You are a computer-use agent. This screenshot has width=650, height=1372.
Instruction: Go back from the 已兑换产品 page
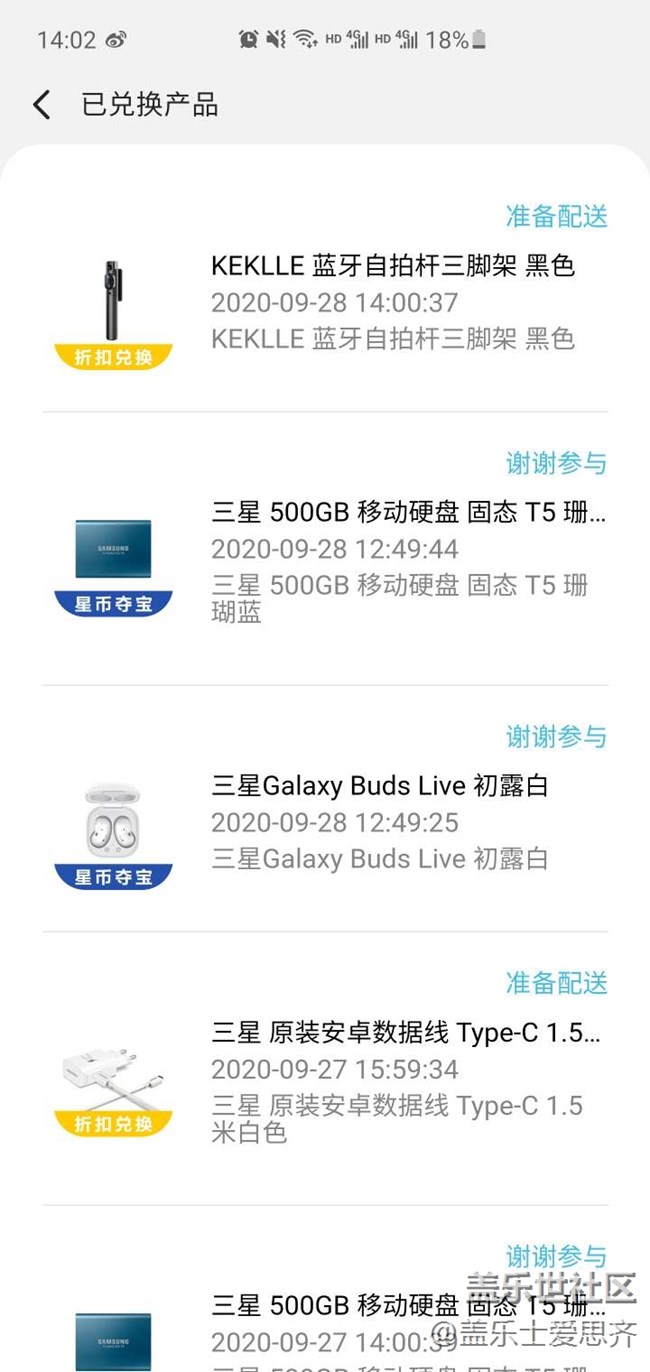[x=42, y=105]
